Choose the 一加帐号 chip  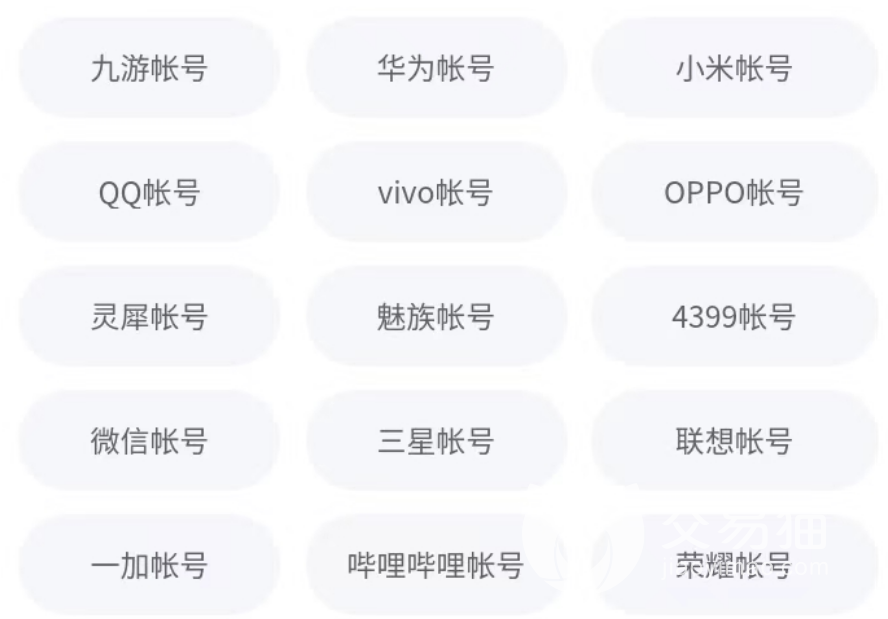(x=149, y=565)
